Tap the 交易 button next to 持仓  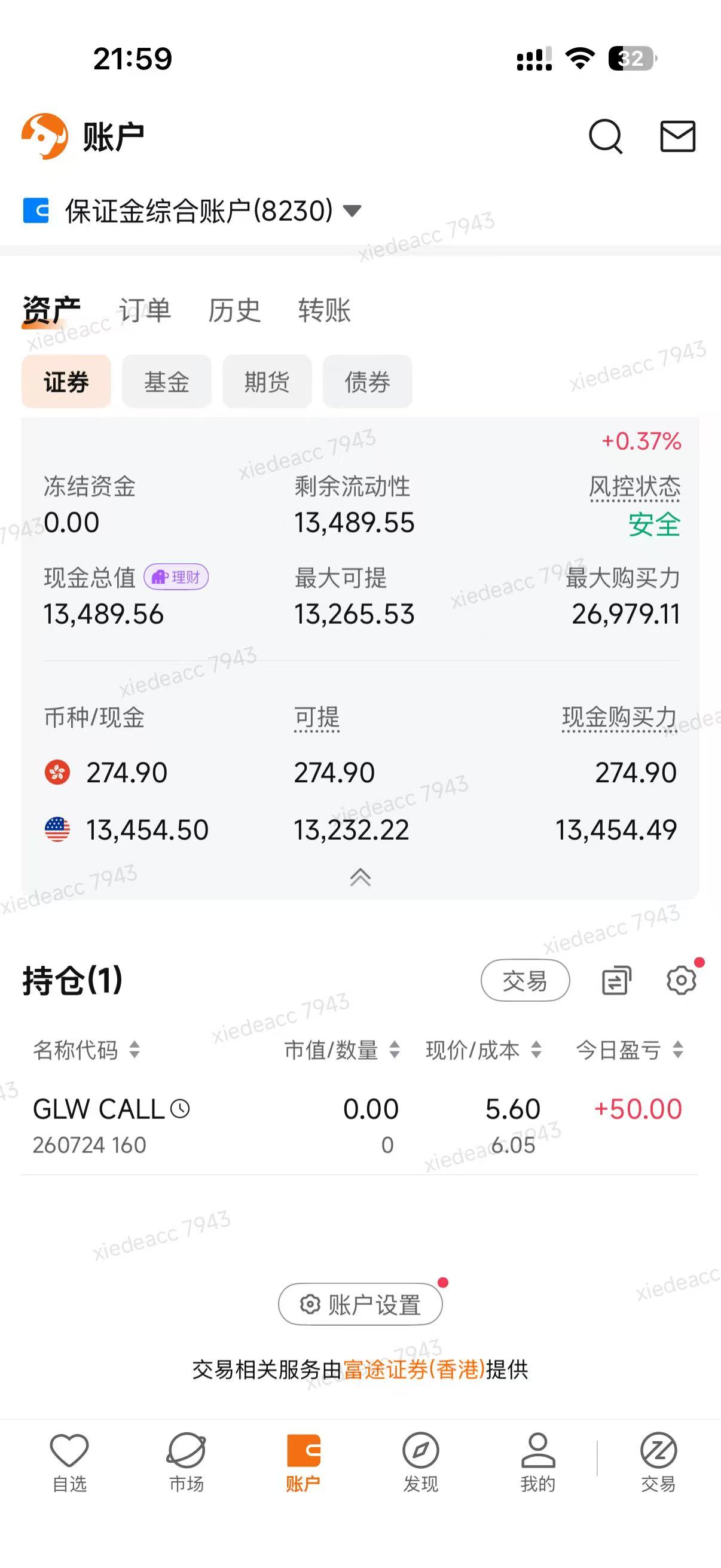point(525,981)
